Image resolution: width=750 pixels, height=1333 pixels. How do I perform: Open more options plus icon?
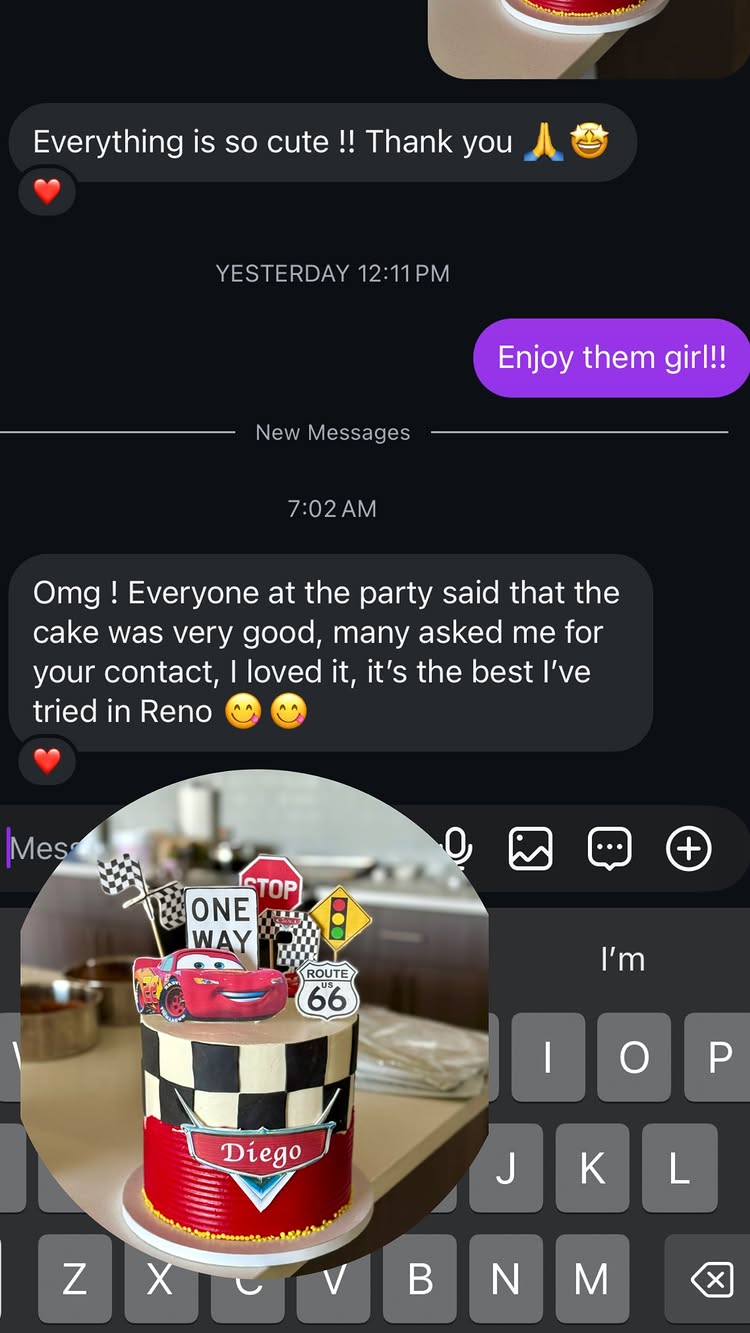pyautogui.click(x=689, y=849)
